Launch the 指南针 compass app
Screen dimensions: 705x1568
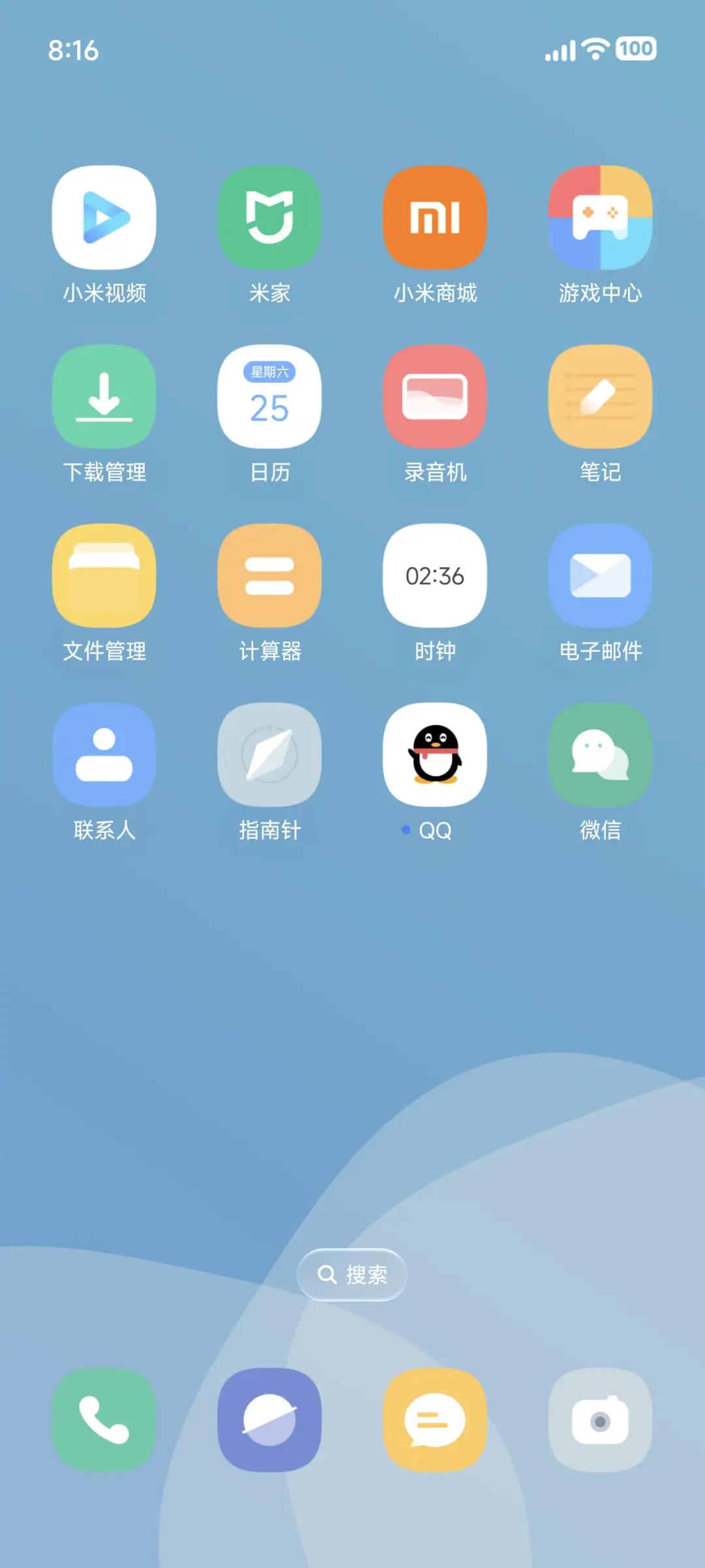[270, 754]
